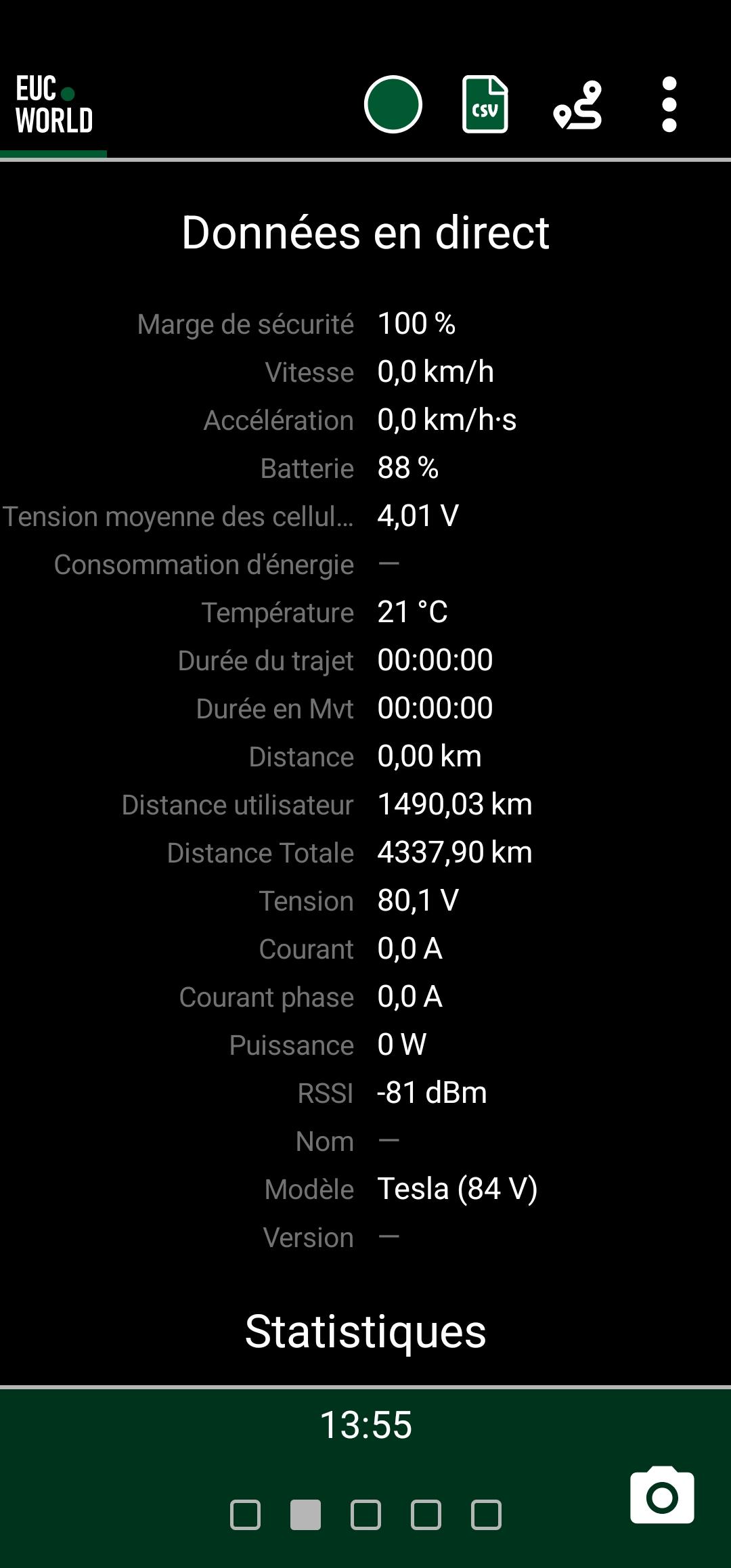Go to the fourth page indicator
Image resolution: width=731 pixels, height=1568 pixels.
click(x=426, y=1515)
